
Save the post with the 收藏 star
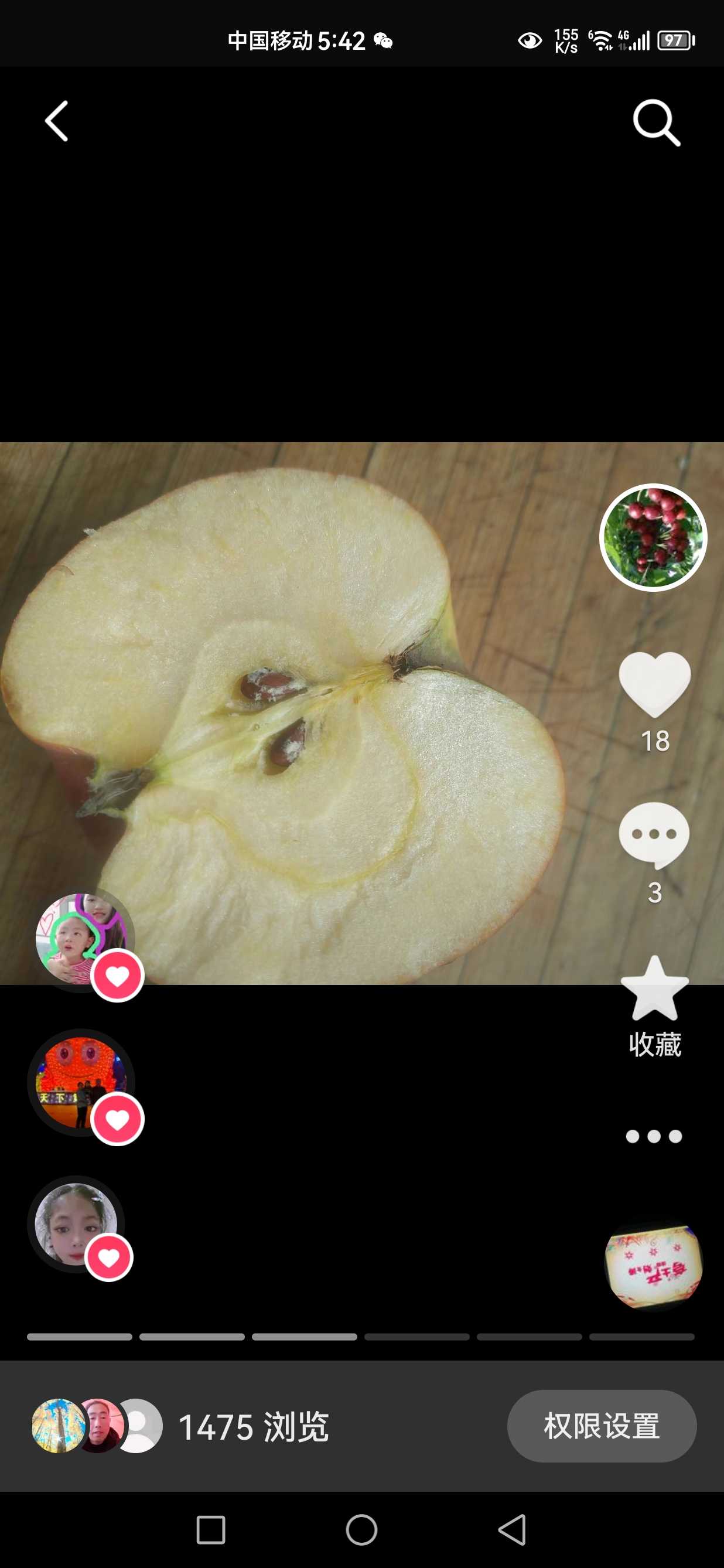pos(655,1007)
